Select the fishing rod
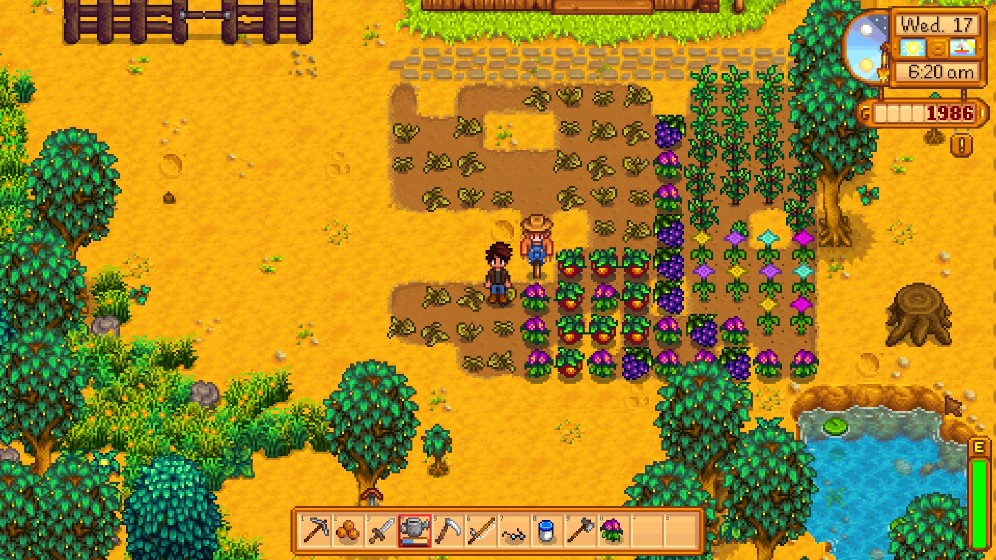This screenshot has height=560, width=996. [480, 529]
